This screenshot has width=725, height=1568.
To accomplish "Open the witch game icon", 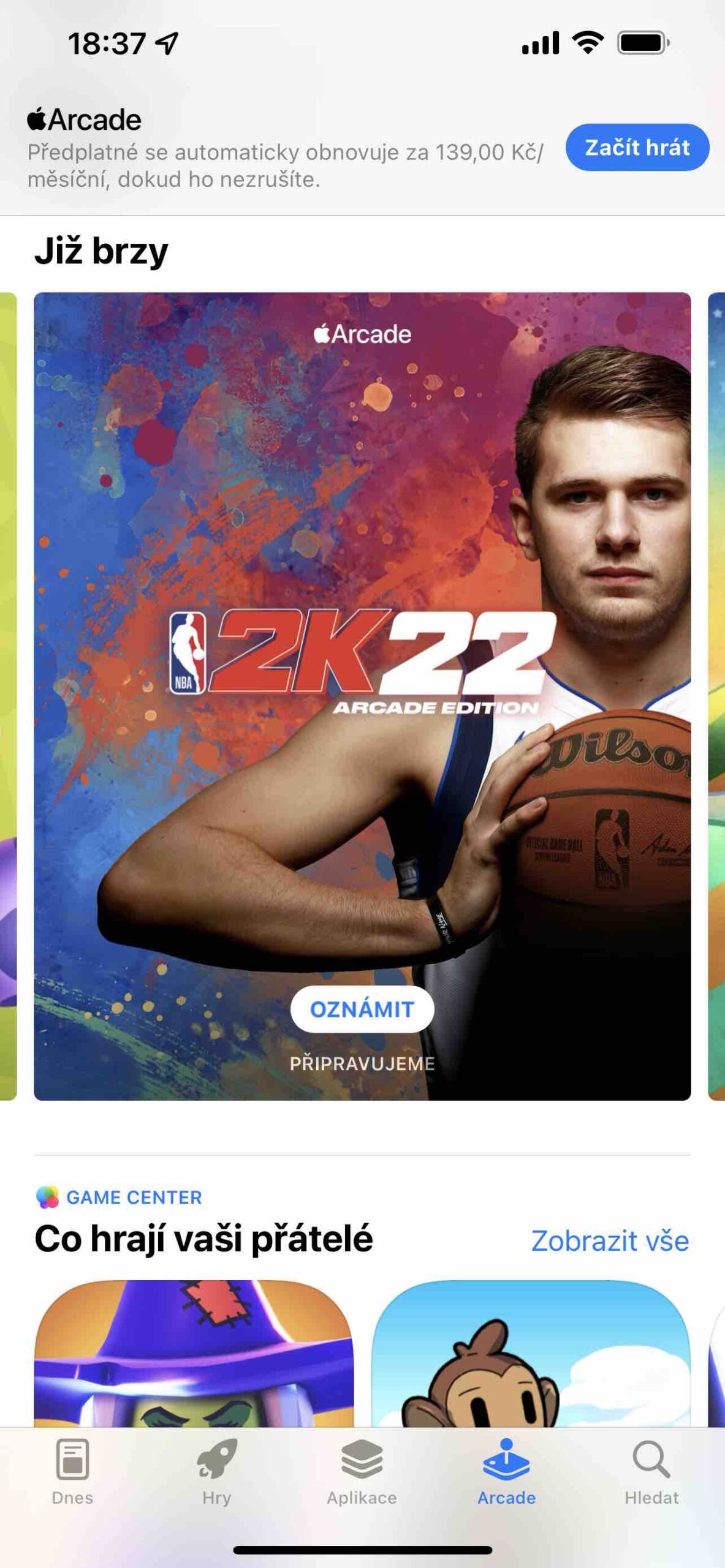I will click(194, 1354).
